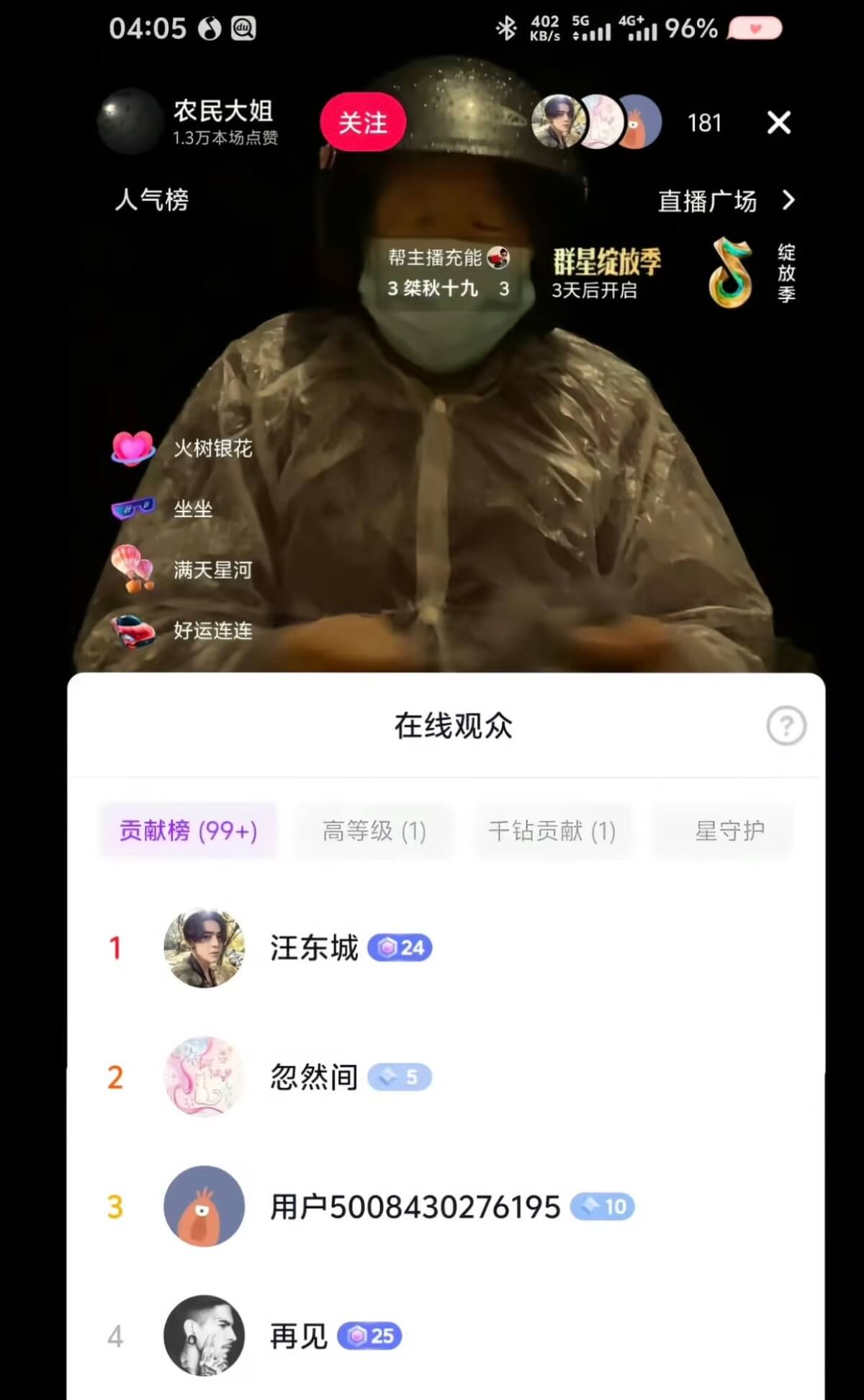Select the 贡献榜 tab
This screenshot has width=864, height=1400.
[x=188, y=831]
